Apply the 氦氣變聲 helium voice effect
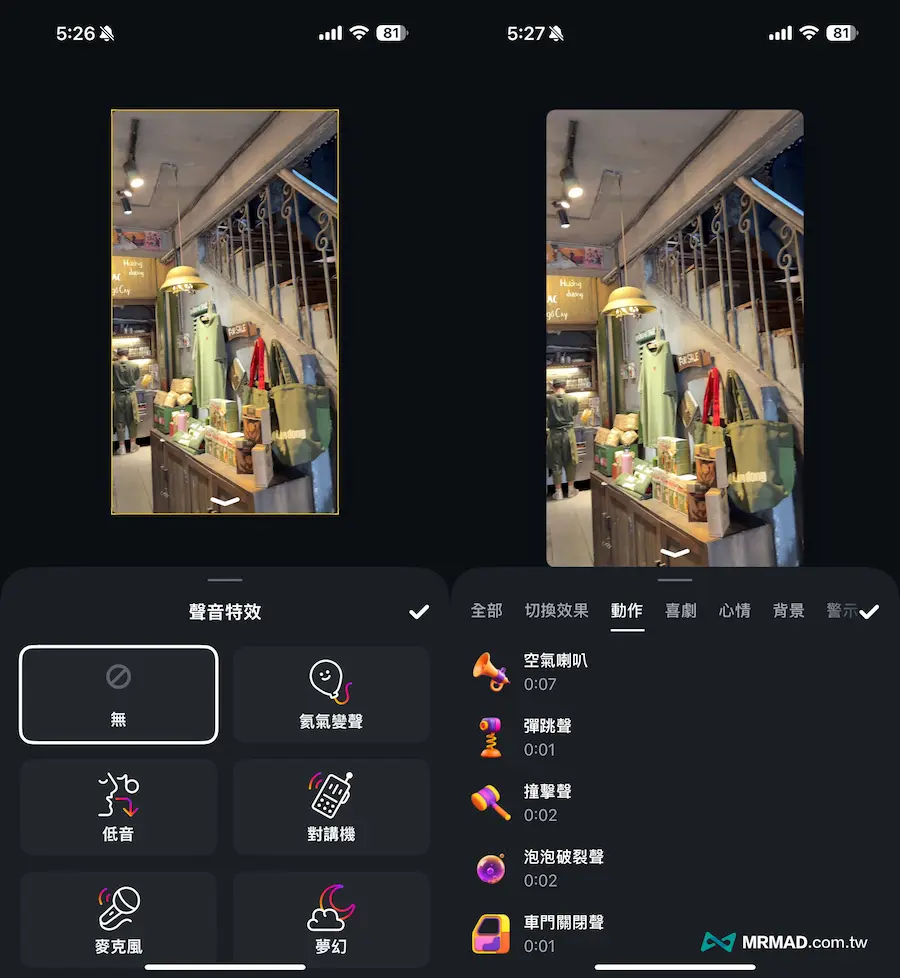This screenshot has height=978, width=900. point(331,694)
